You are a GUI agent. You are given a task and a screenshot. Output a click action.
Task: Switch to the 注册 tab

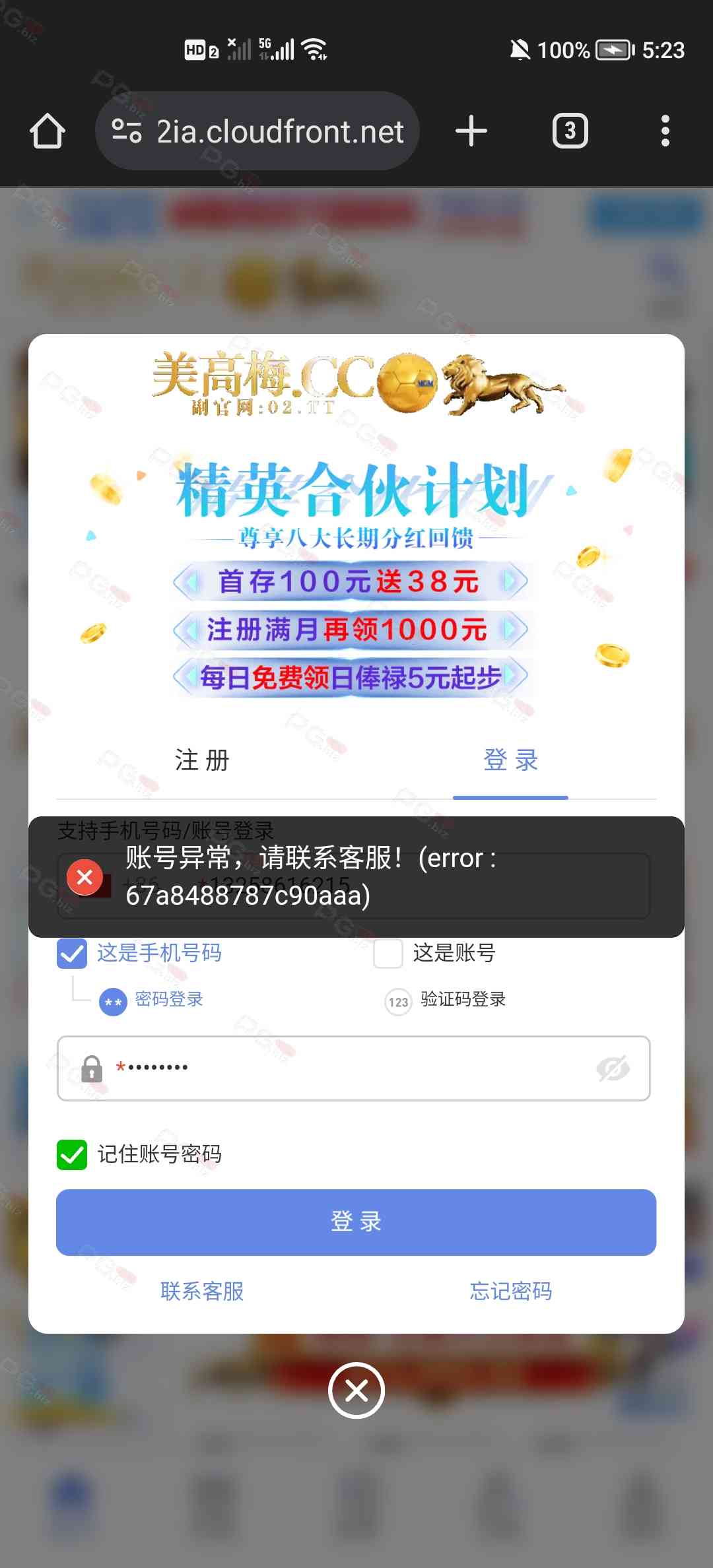point(202,760)
